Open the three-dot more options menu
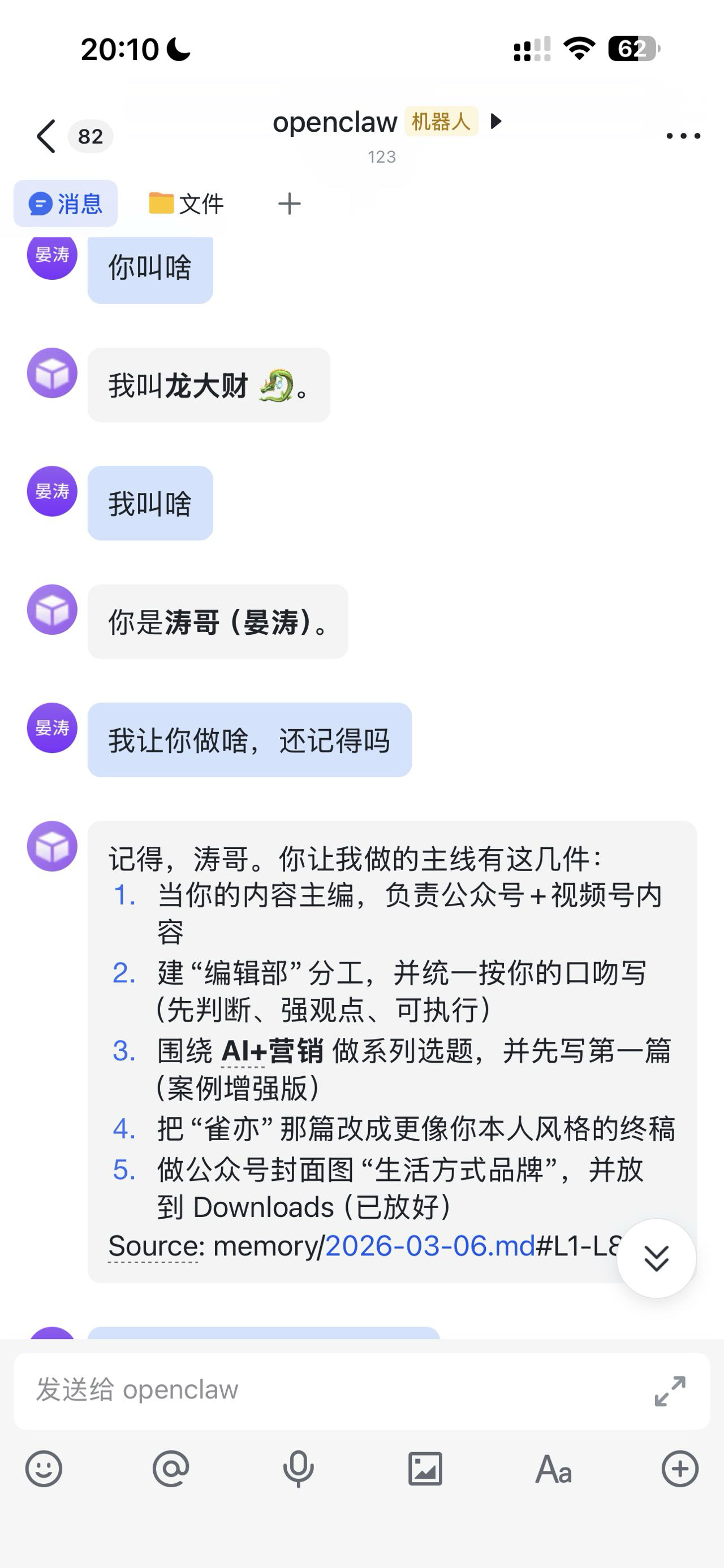724x1568 pixels. 683,136
